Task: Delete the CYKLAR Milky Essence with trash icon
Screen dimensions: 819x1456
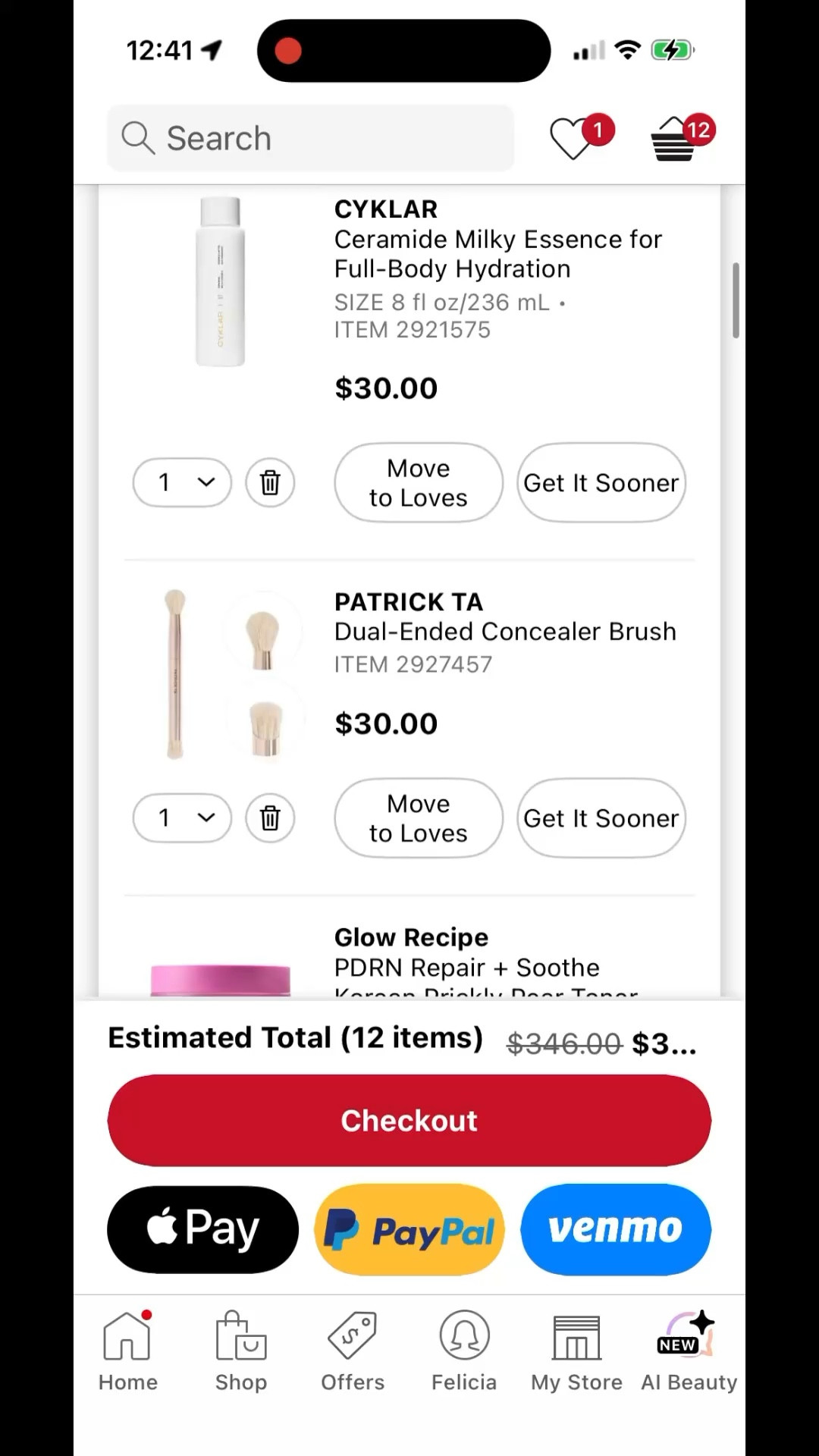Action: 270,482
